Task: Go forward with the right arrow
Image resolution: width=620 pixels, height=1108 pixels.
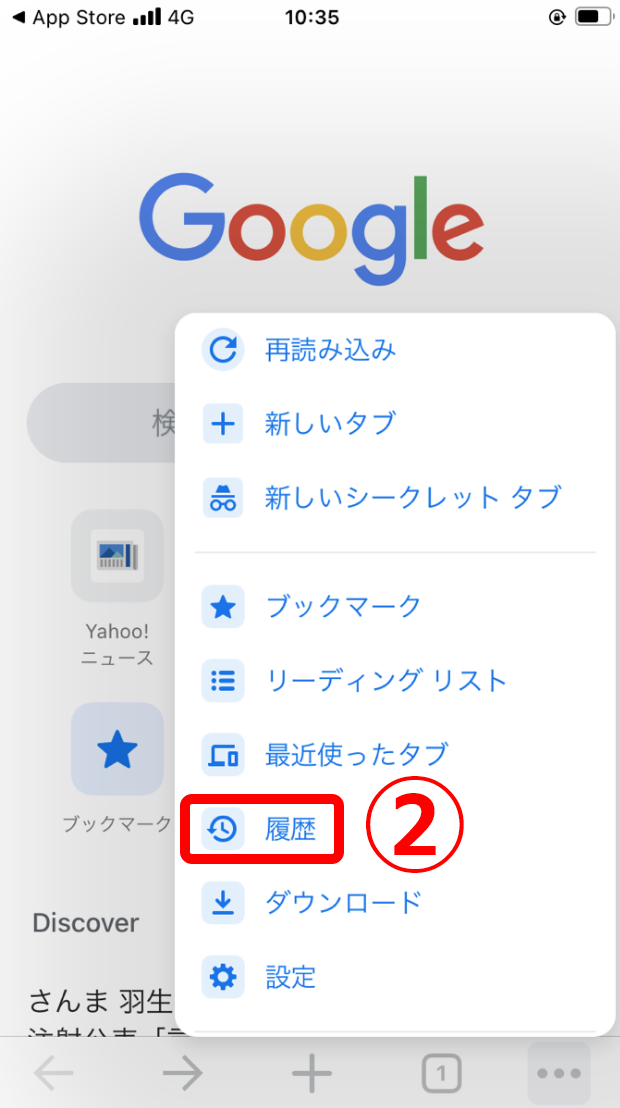Action: 183,1074
